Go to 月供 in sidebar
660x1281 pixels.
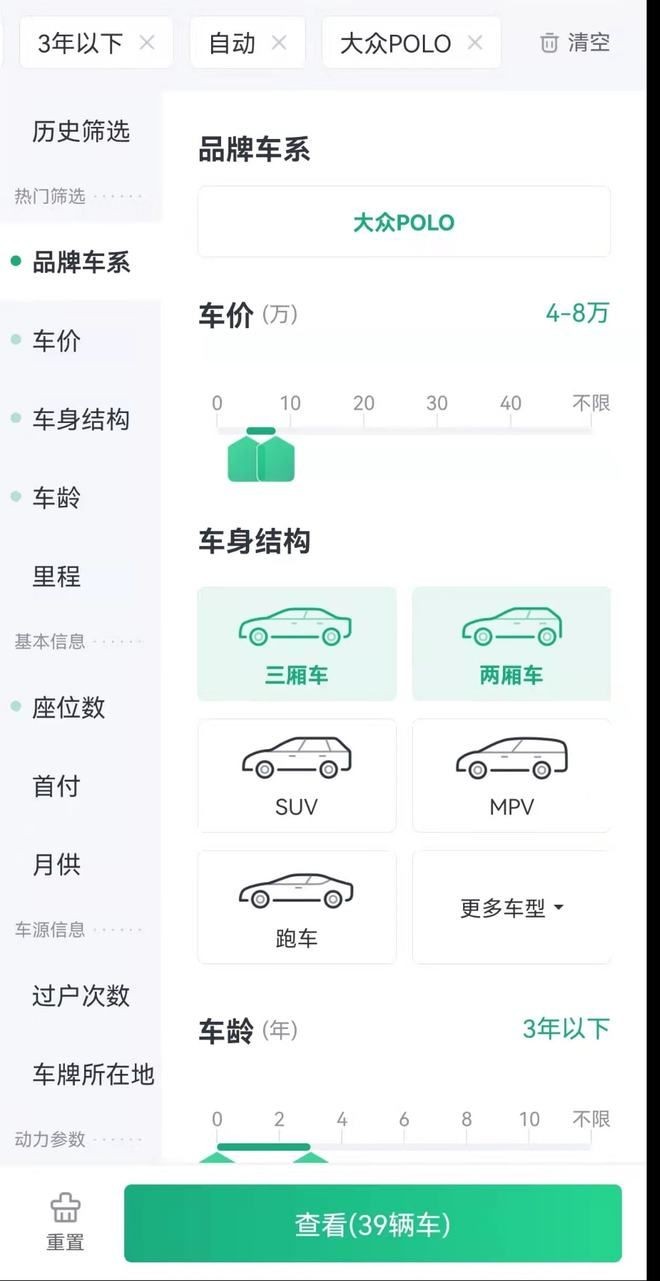pyautogui.click(x=56, y=864)
